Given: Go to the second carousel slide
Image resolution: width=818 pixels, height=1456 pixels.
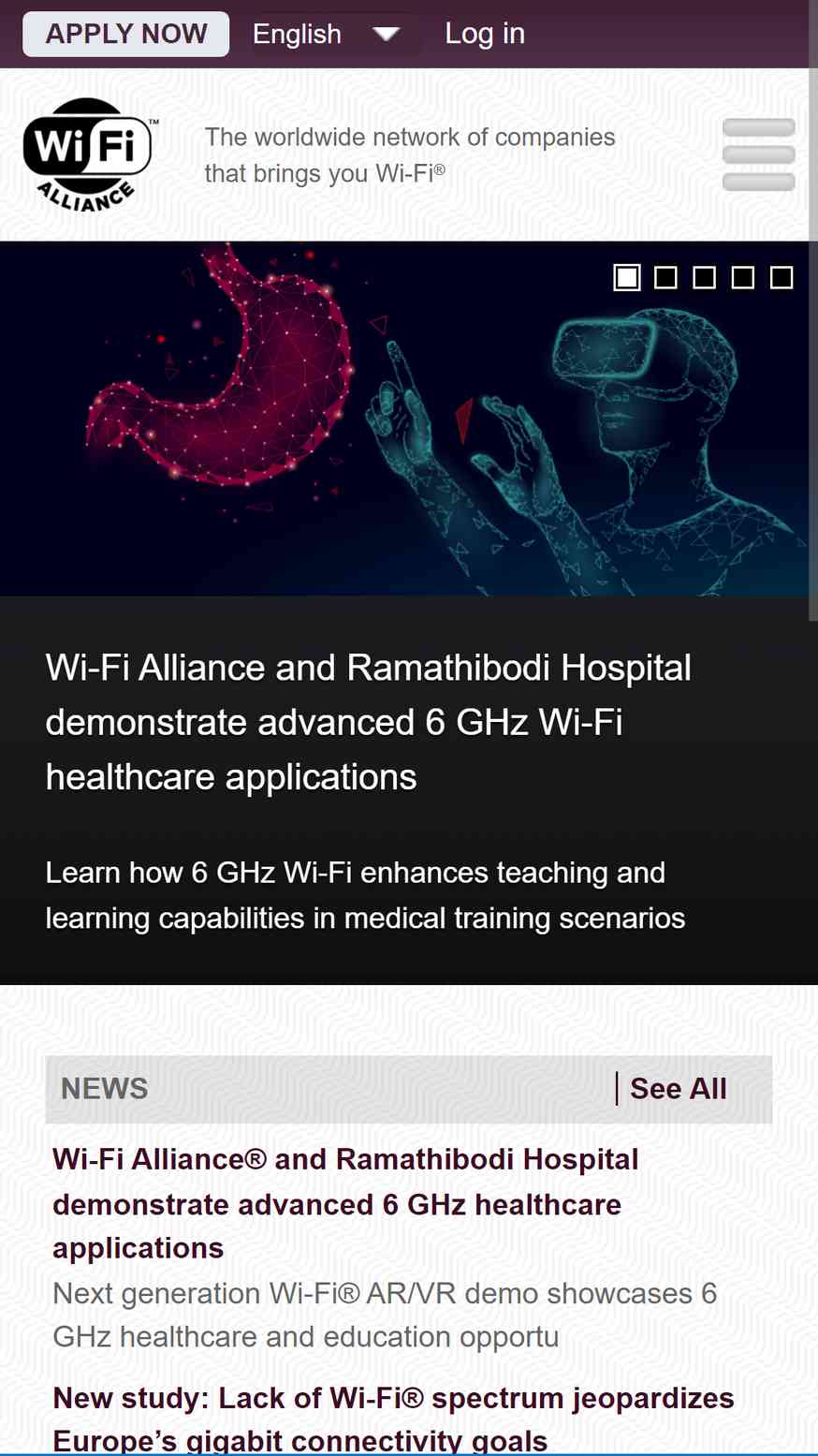Looking at the screenshot, I should (665, 278).
